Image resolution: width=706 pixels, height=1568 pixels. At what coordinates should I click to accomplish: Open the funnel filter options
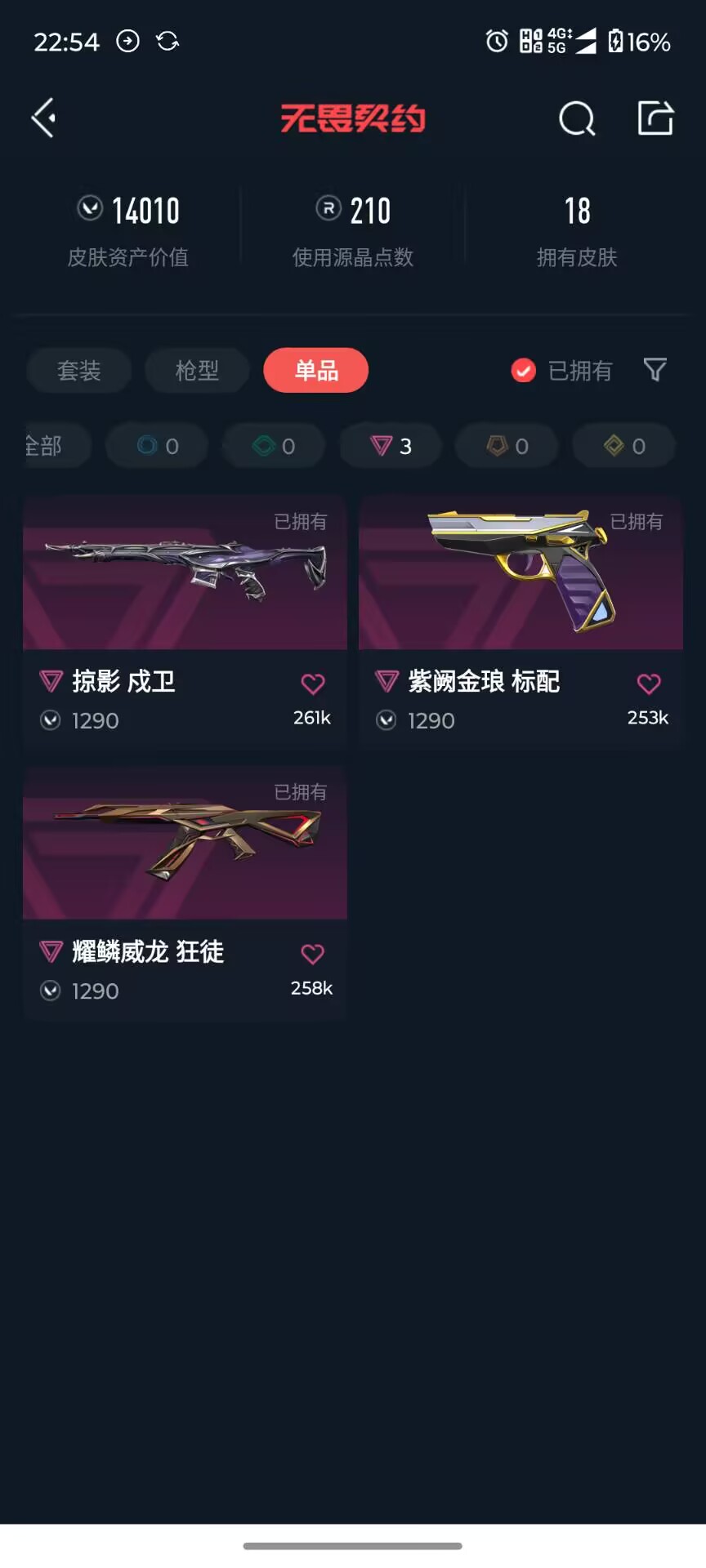tap(655, 370)
